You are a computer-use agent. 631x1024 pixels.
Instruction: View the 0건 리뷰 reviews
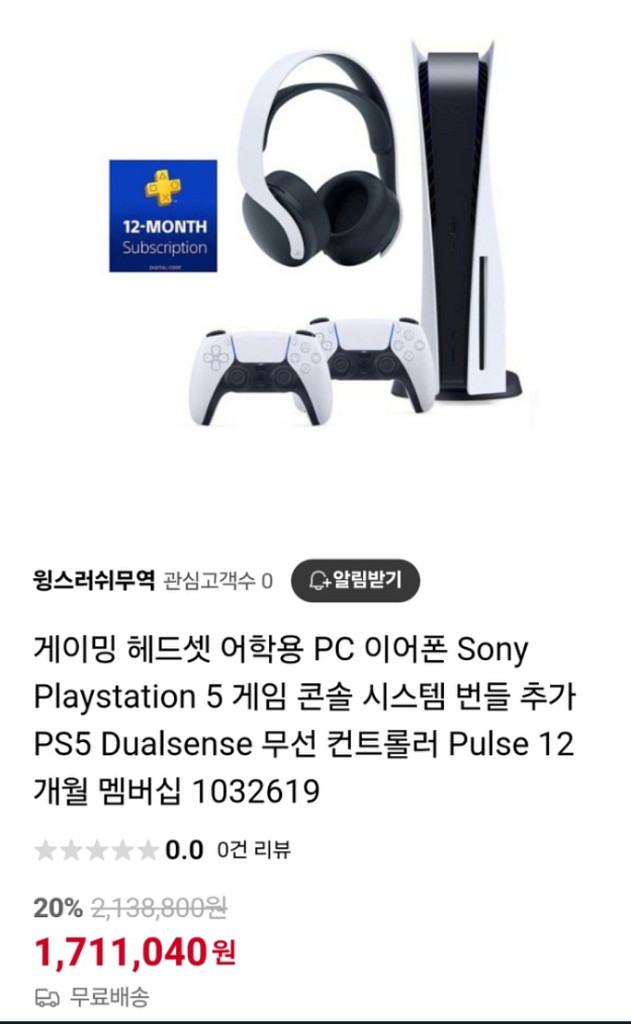(x=253, y=850)
